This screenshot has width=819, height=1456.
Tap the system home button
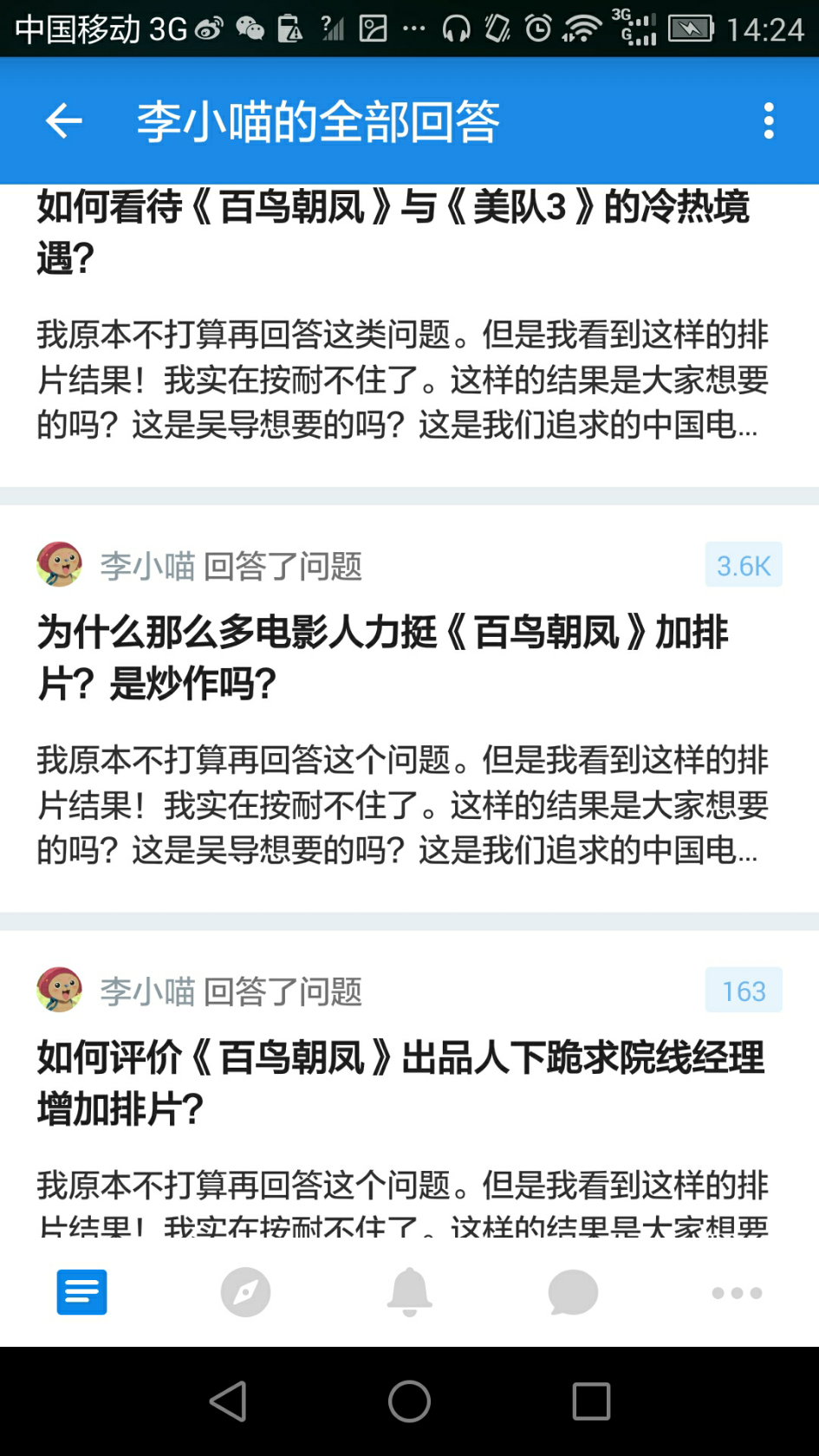pos(409,1401)
